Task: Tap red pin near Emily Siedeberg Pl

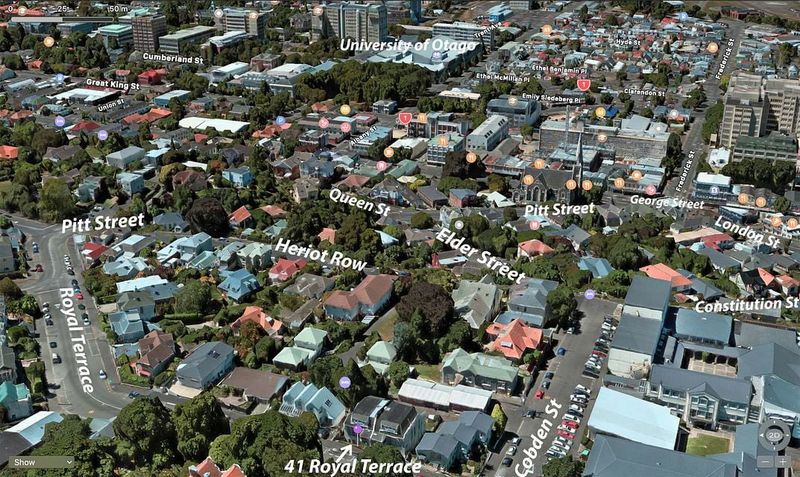Action: (x=583, y=85)
